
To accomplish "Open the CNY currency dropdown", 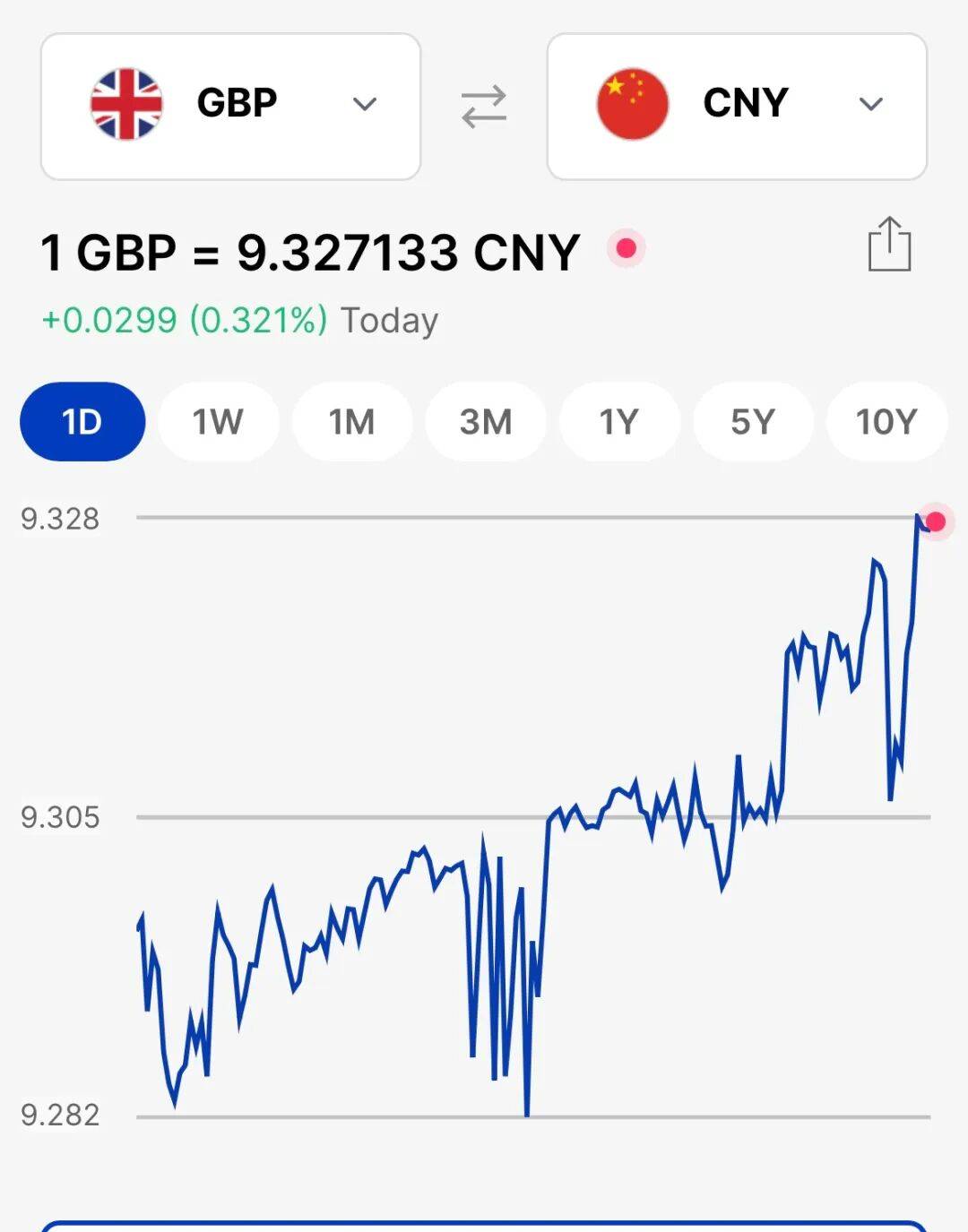I will [x=737, y=106].
